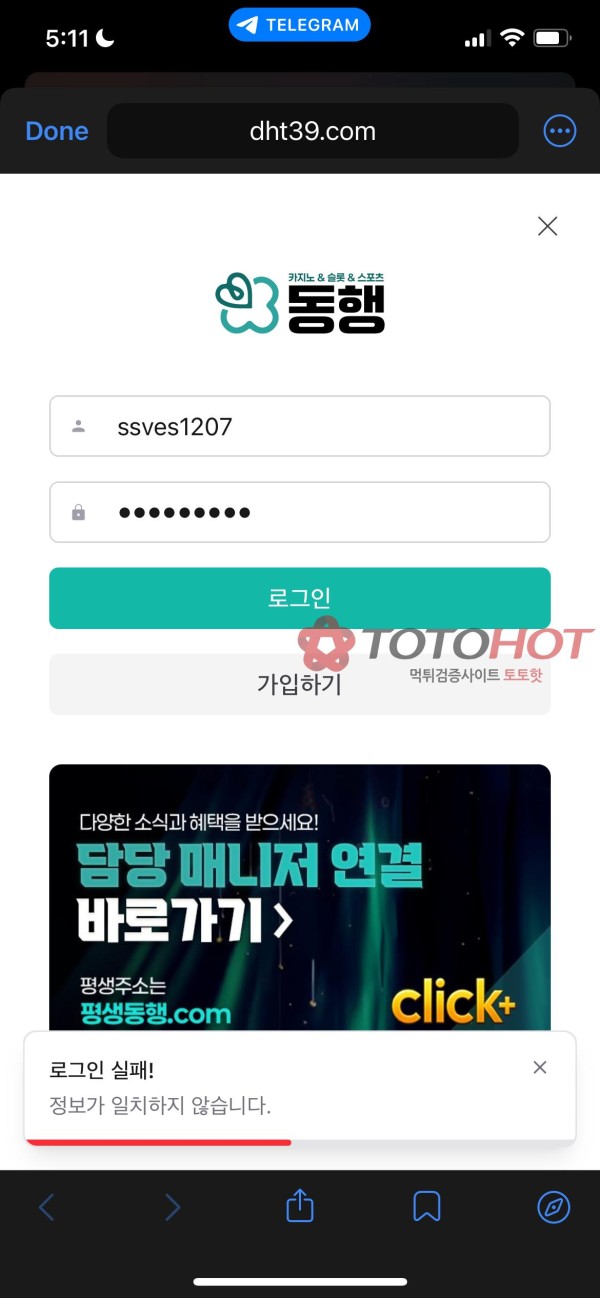Open the more options menu
600x1298 pixels.
tap(559, 131)
